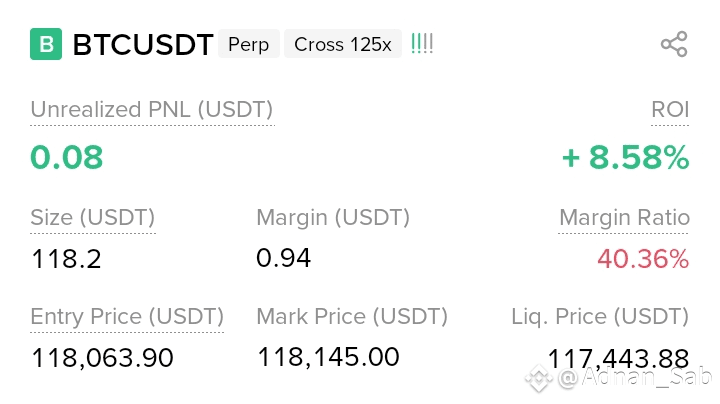Show the Unrealized PNL (USDT) explanation
Image resolution: width=720 pixels, height=404 pixels.
[x=151, y=110]
